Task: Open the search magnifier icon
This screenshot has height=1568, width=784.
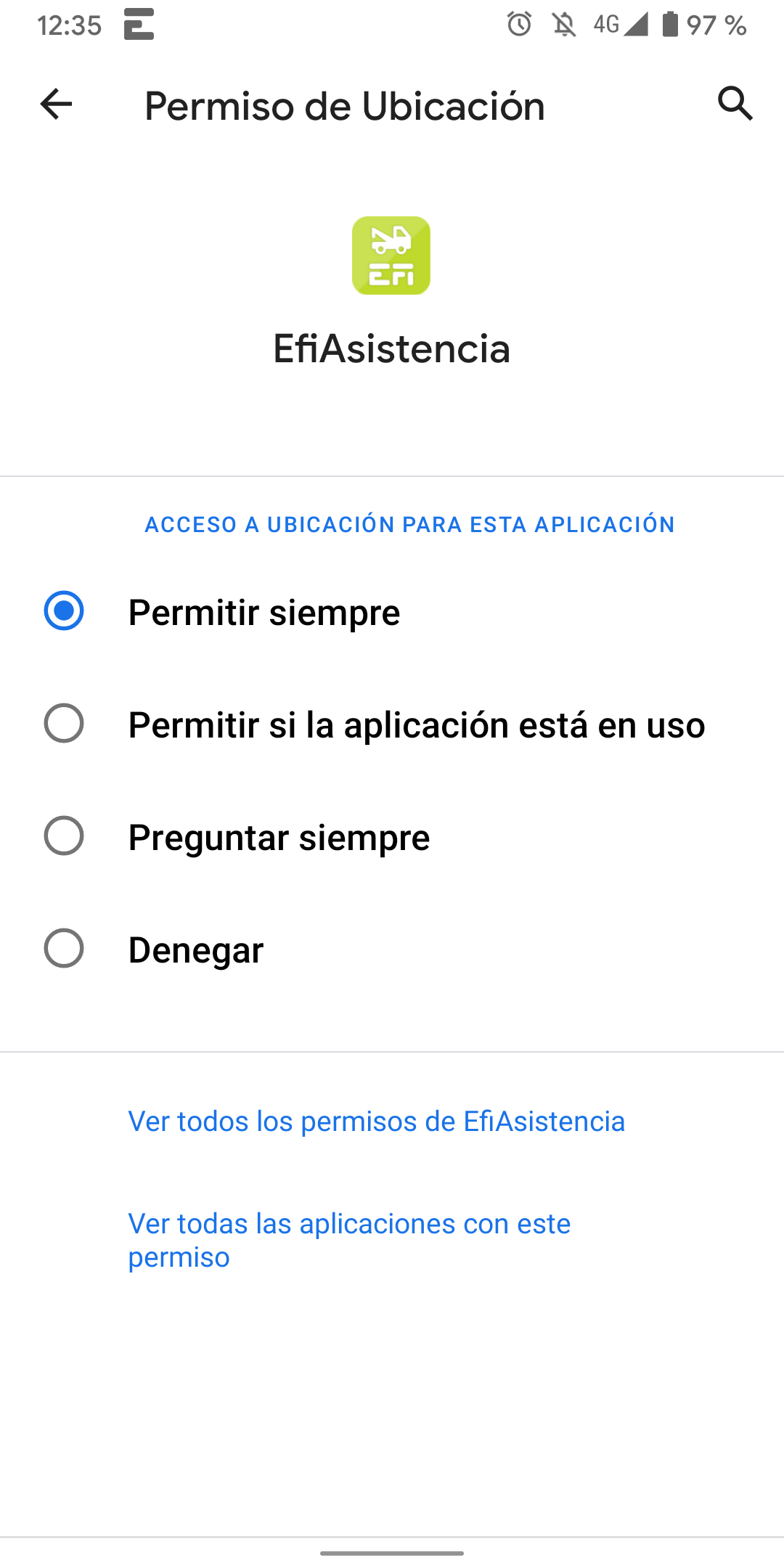Action: click(x=735, y=103)
